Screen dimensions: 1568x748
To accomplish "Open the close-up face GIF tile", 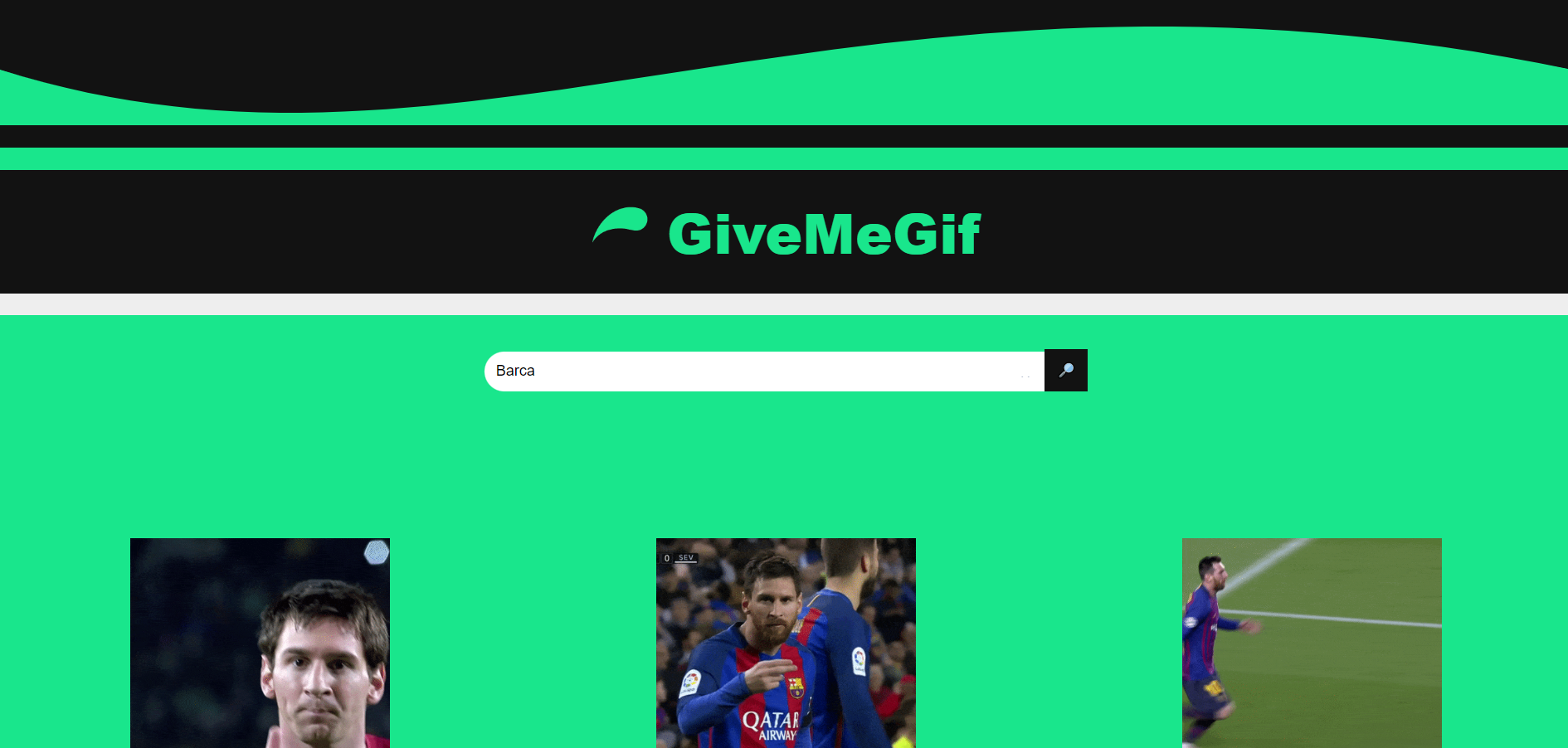I will (260, 643).
